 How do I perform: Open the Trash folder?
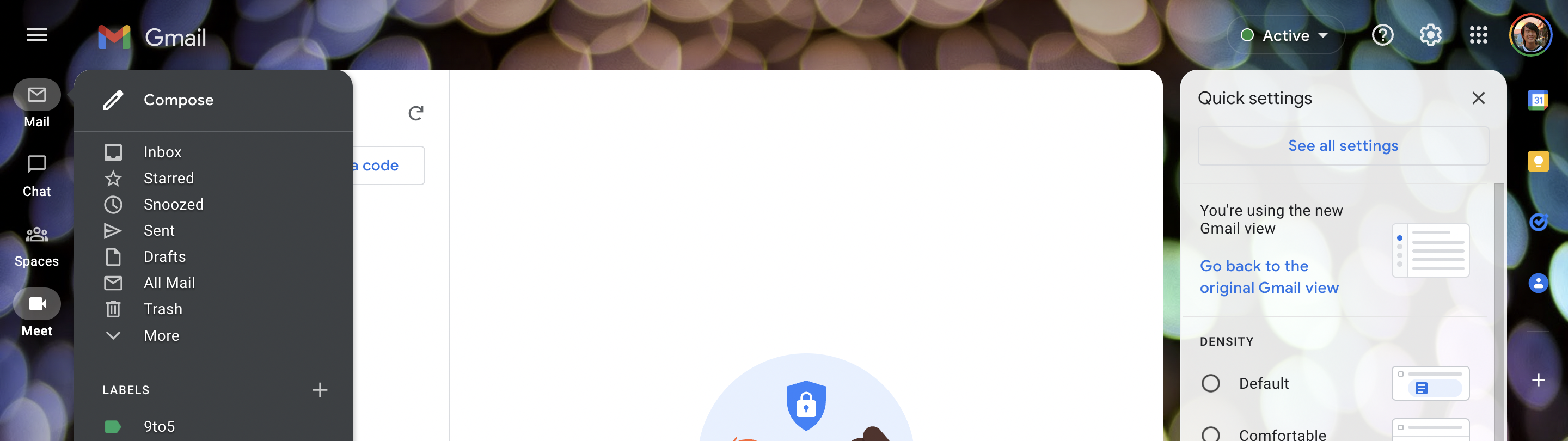click(163, 309)
